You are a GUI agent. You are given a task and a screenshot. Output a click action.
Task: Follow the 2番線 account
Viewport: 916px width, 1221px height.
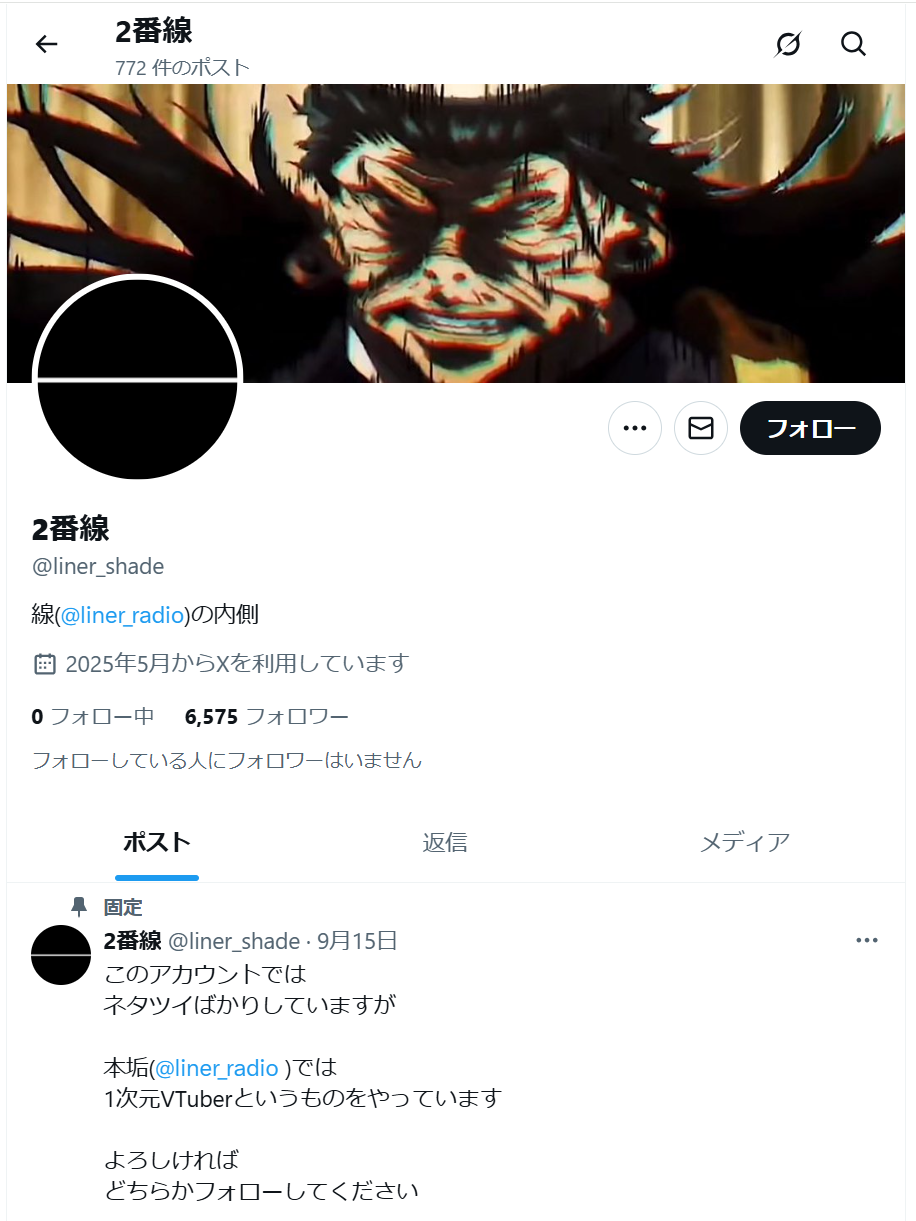pos(810,428)
